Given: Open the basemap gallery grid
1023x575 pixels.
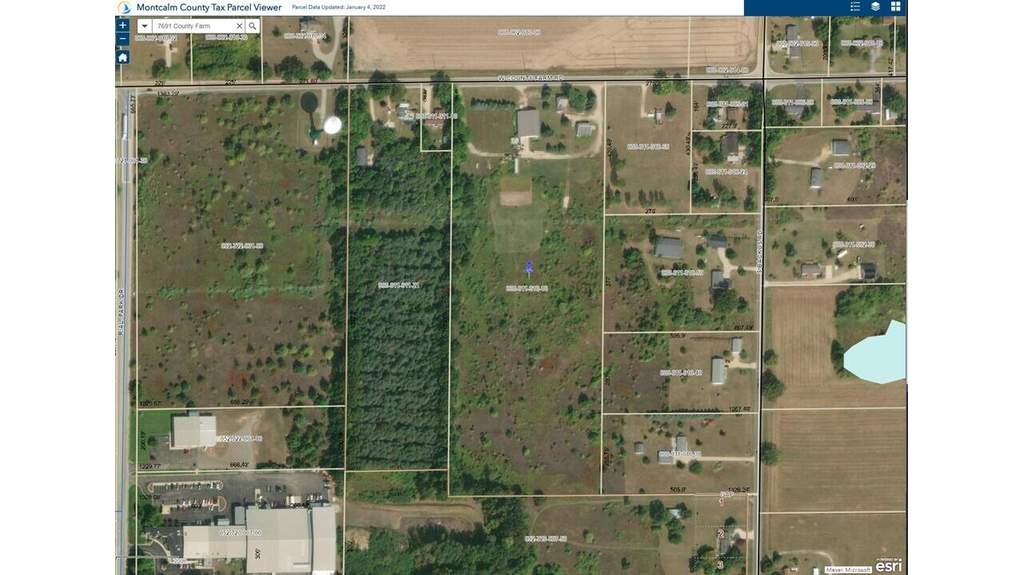Looking at the screenshot, I should tap(895, 6).
